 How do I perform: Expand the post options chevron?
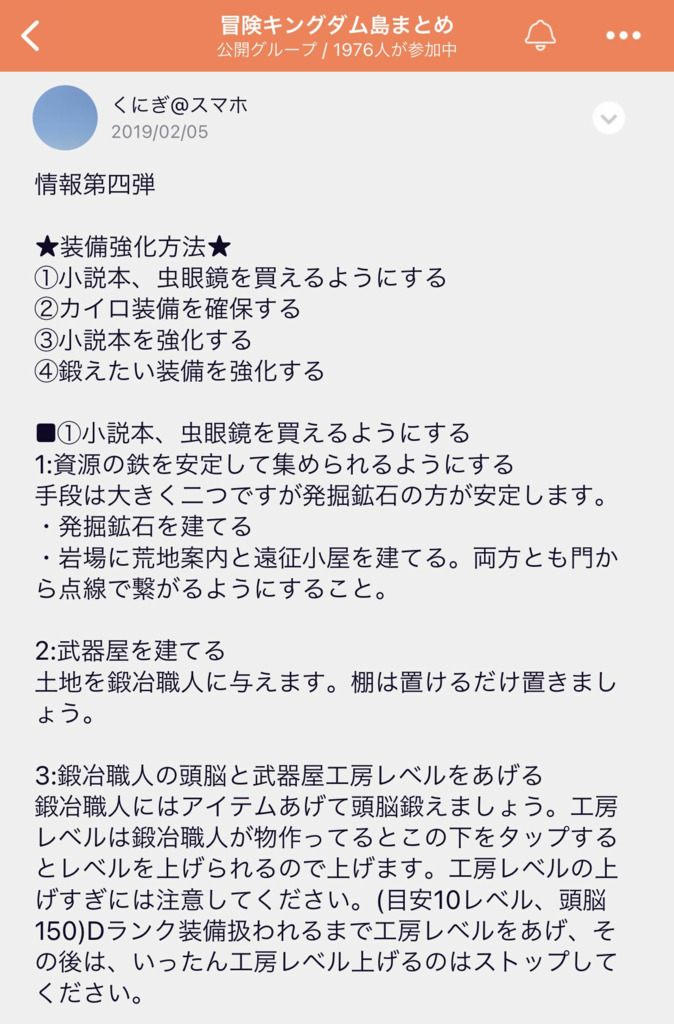[608, 119]
